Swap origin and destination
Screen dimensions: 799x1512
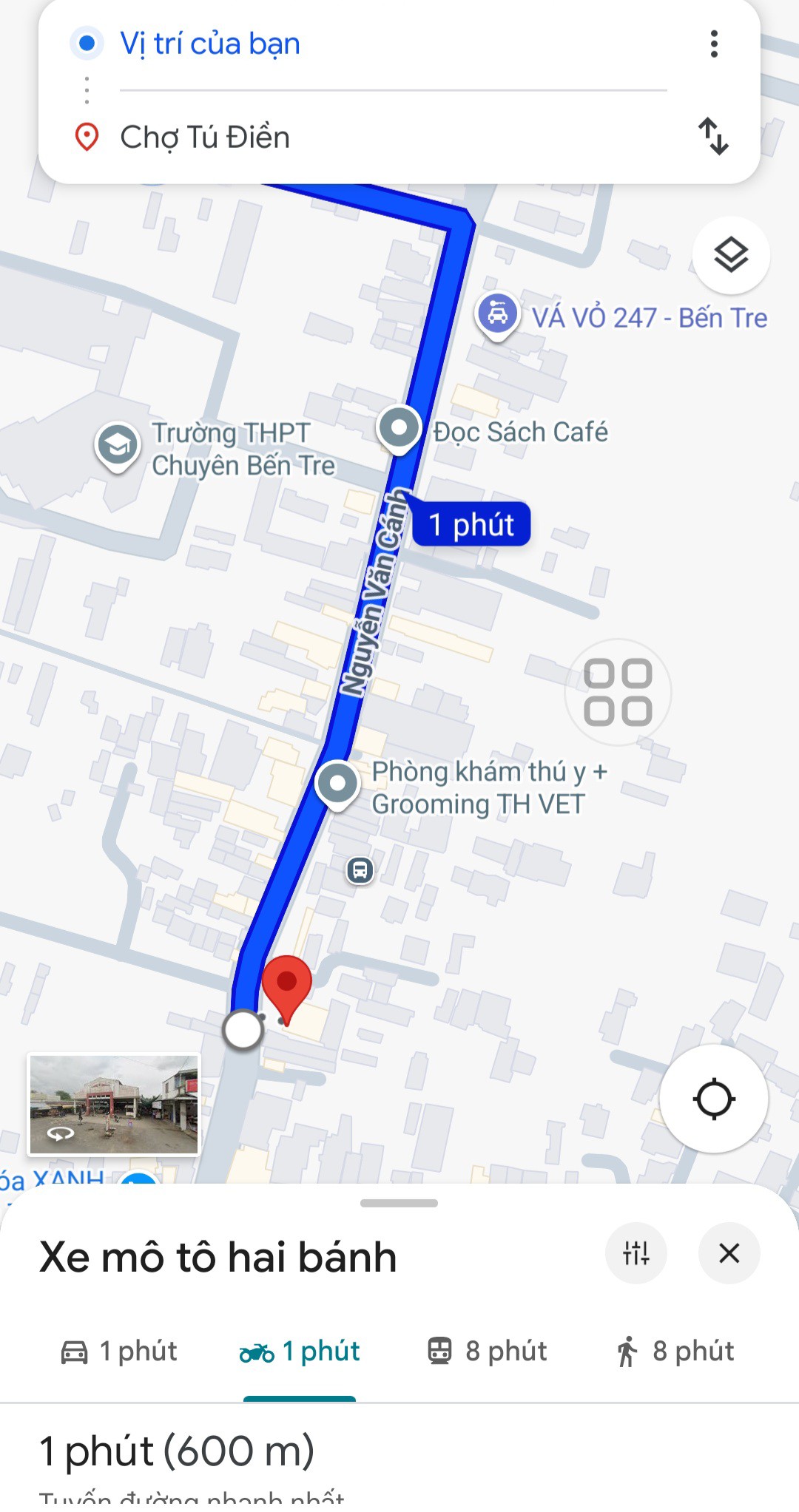pyautogui.click(x=715, y=136)
